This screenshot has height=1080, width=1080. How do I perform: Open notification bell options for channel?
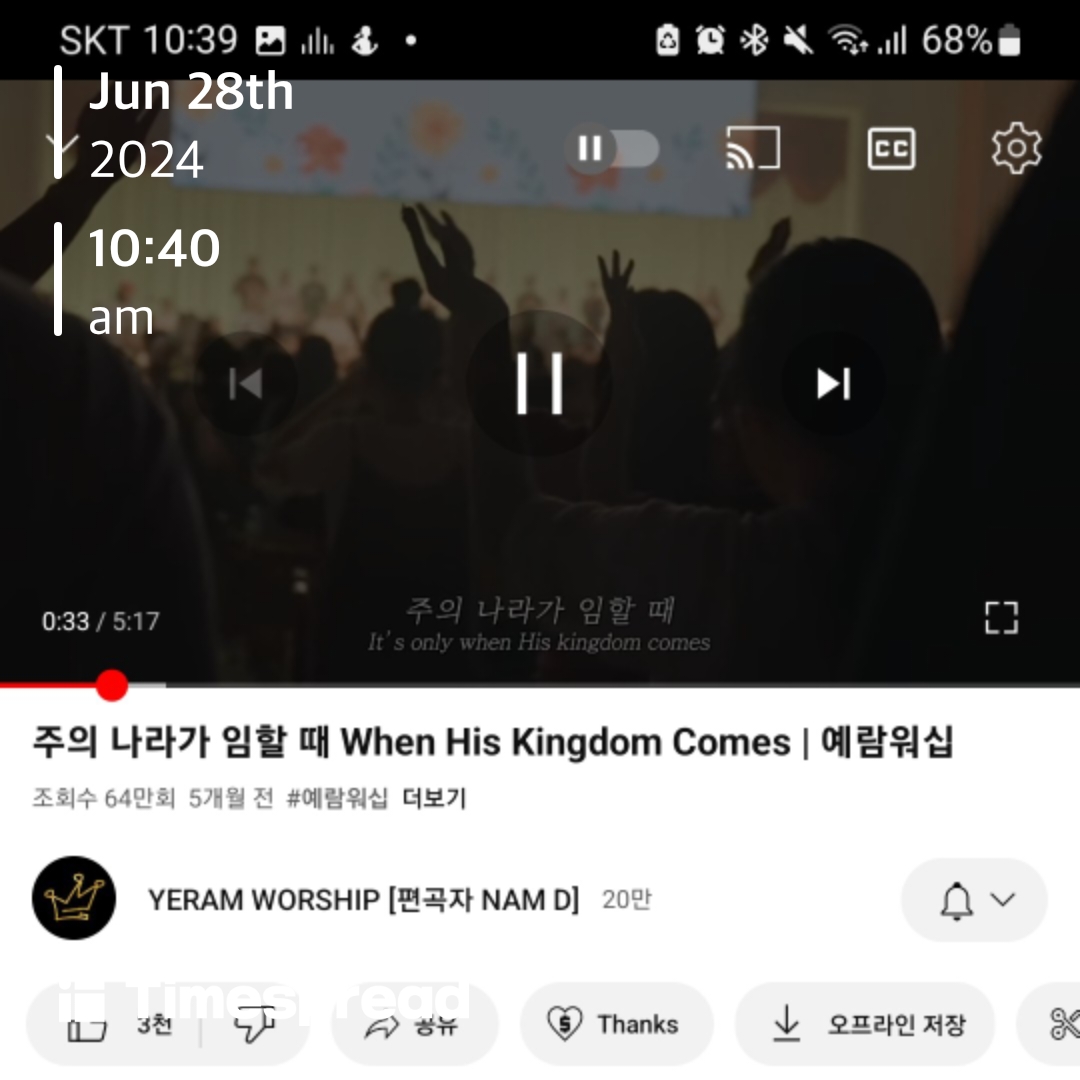click(x=975, y=900)
